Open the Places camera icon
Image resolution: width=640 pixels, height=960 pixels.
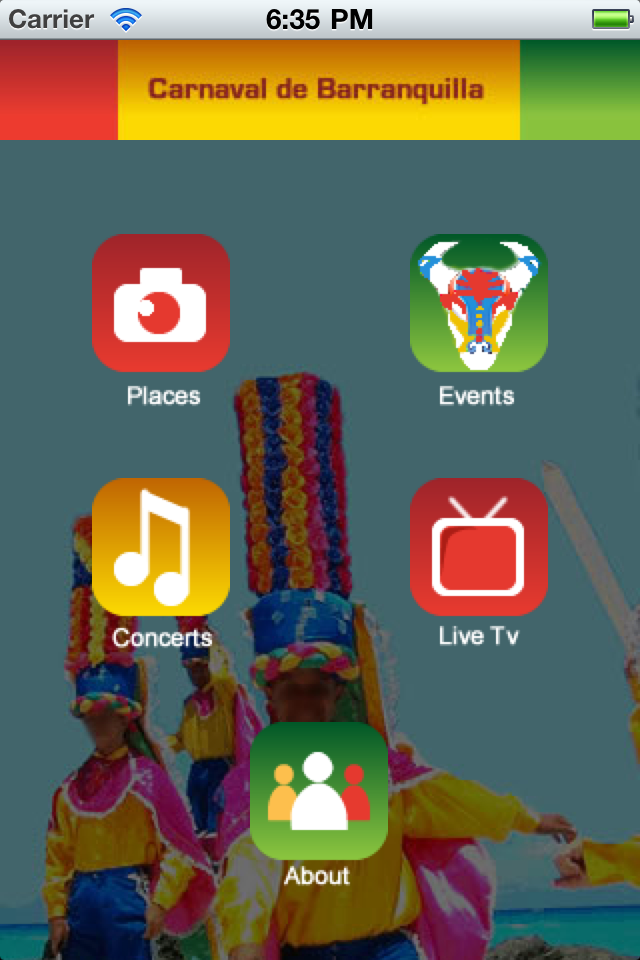coord(161,303)
